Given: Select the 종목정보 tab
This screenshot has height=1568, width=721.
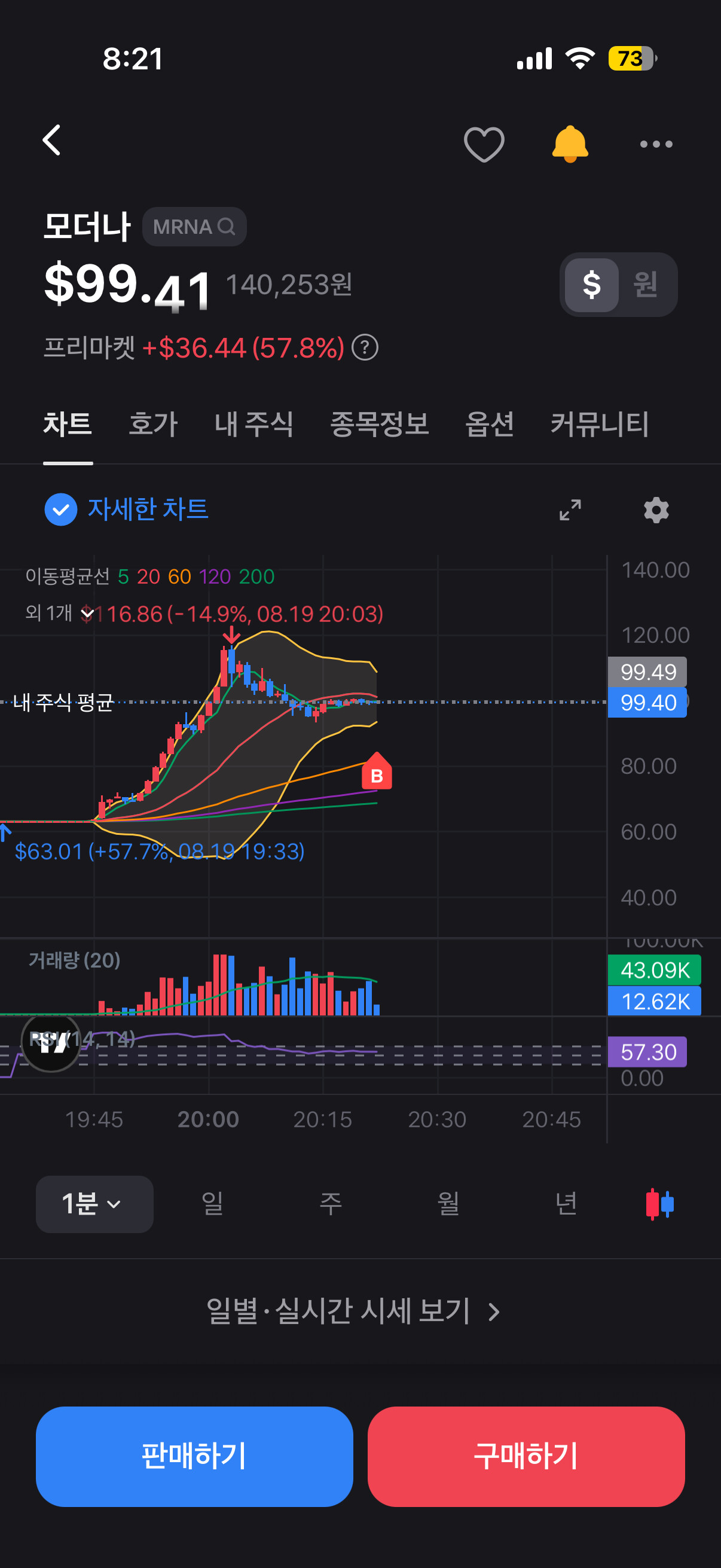Looking at the screenshot, I should click(379, 423).
